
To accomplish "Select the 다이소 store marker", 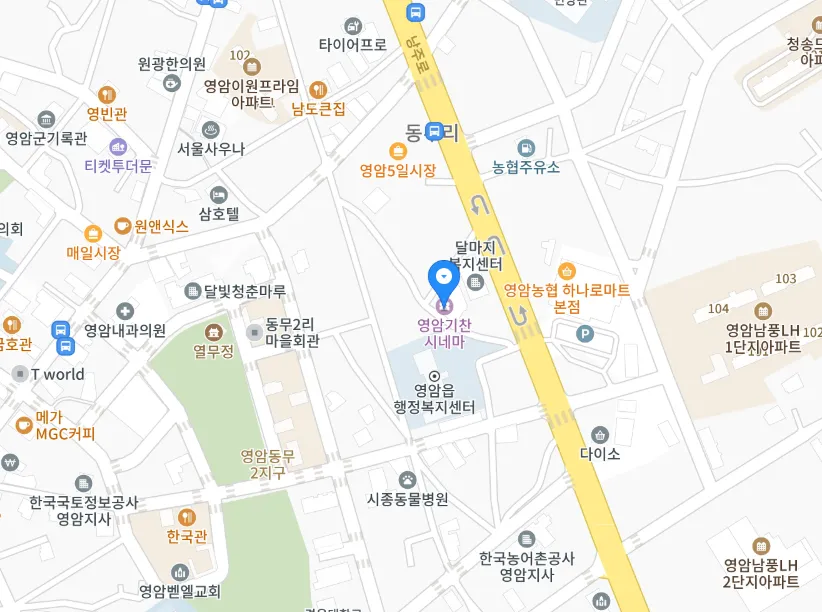I will coord(600,435).
